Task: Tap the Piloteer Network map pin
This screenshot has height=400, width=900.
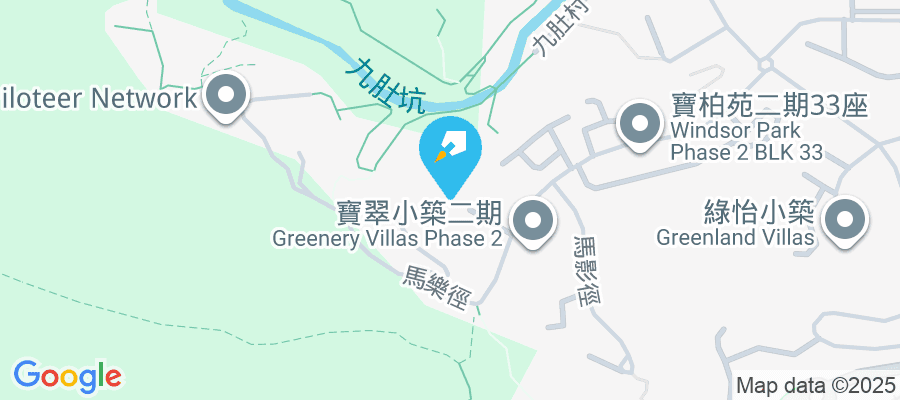Action: 226,97
